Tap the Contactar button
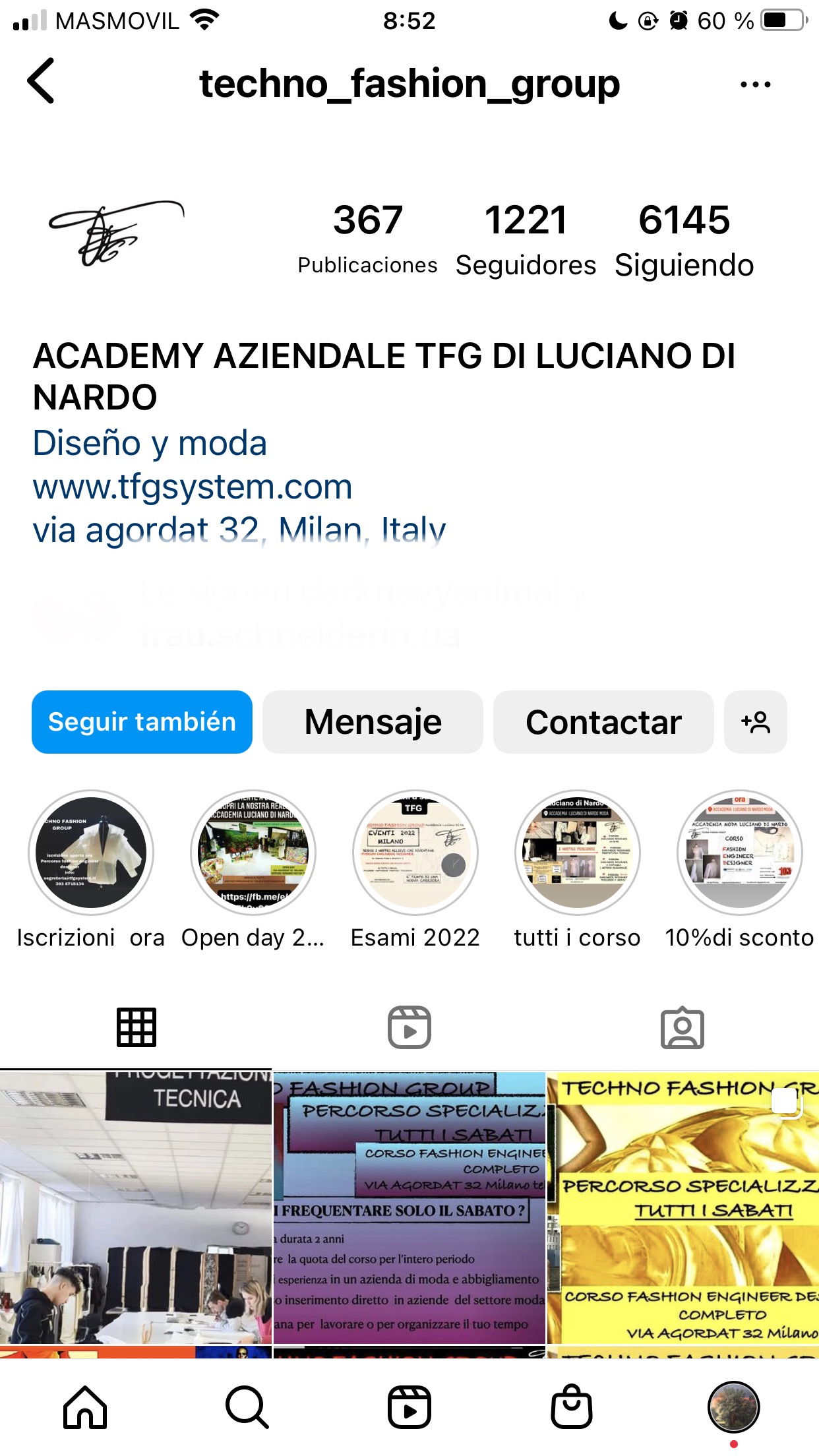The image size is (819, 1456). click(603, 721)
